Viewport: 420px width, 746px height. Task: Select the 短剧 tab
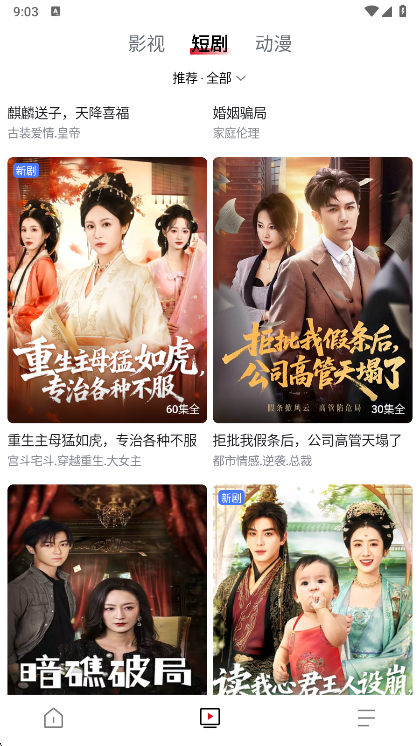pyautogui.click(x=209, y=44)
